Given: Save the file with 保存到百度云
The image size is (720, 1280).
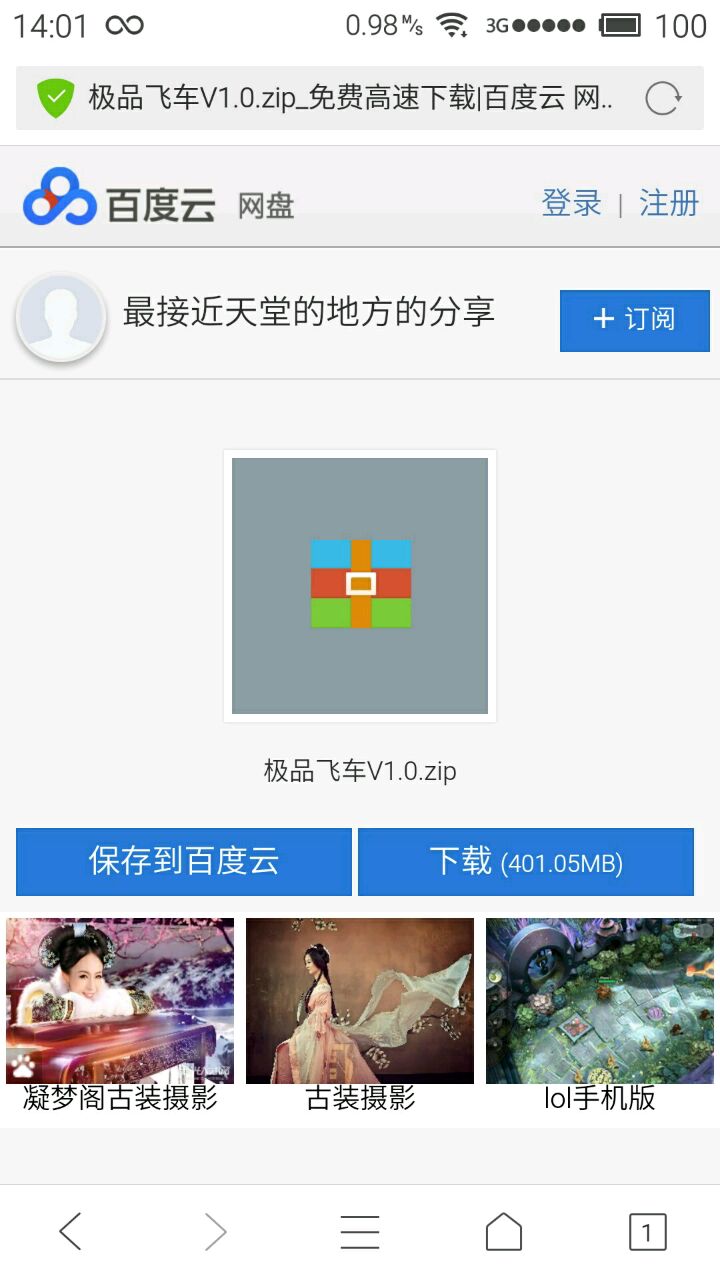Looking at the screenshot, I should coord(184,861).
